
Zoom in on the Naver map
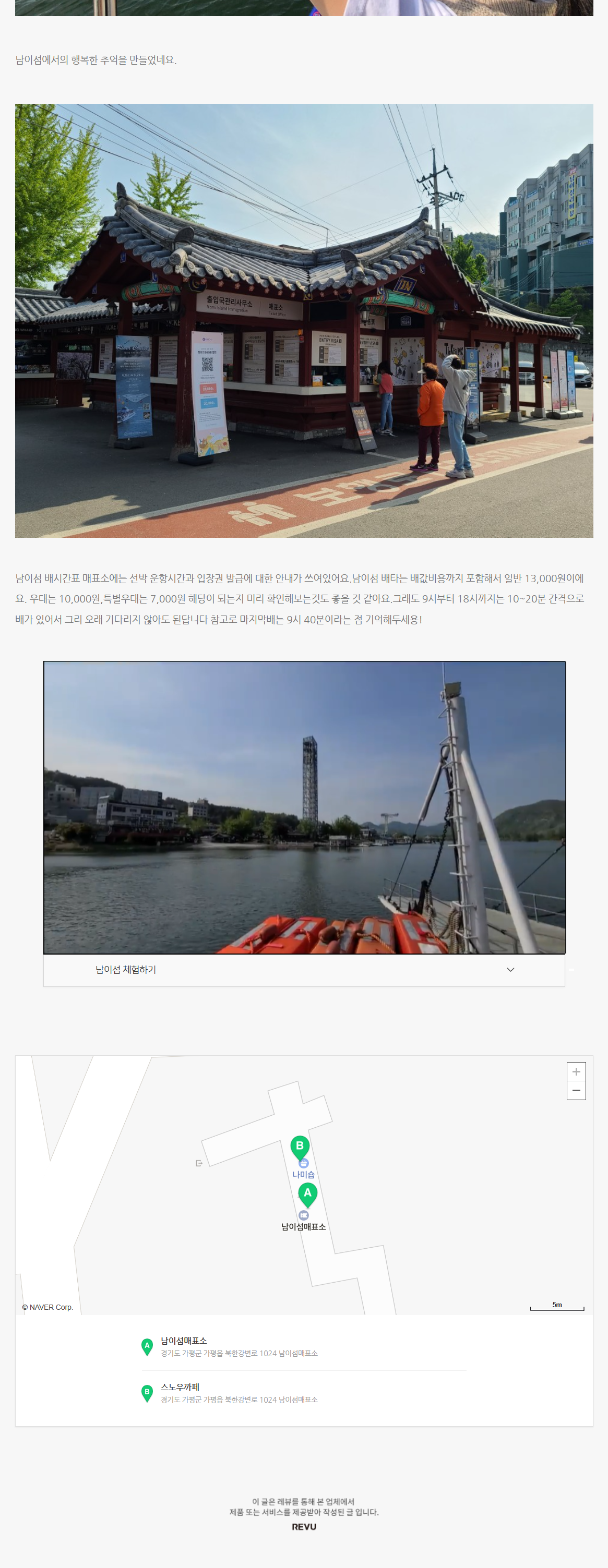tap(576, 1072)
